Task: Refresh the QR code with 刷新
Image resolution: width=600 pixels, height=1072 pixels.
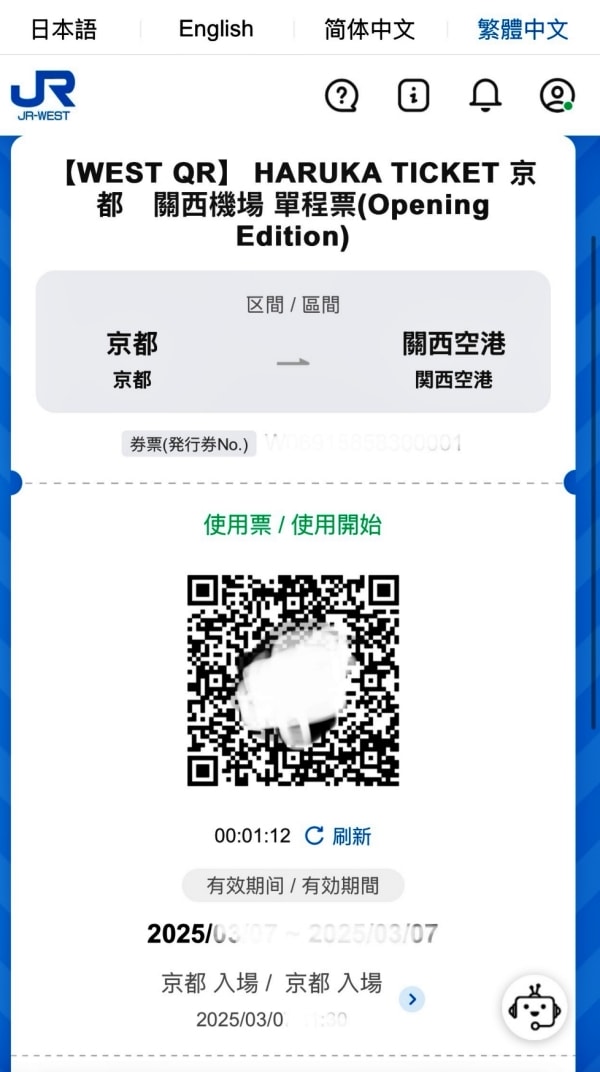Action: coord(338,836)
